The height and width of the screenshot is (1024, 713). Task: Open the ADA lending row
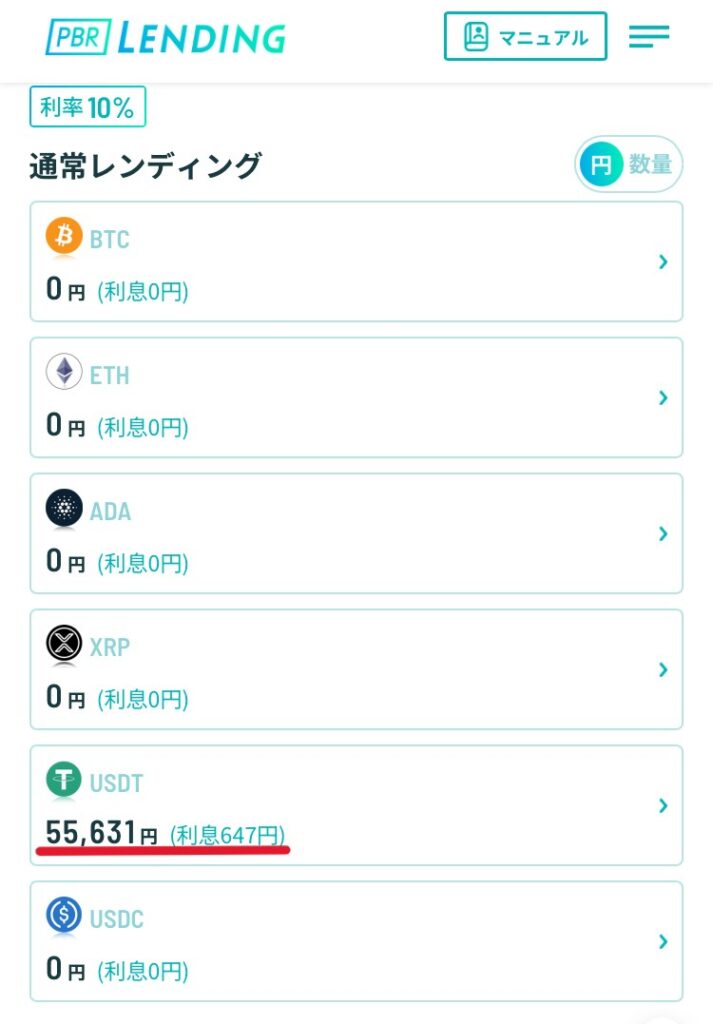coord(356,534)
